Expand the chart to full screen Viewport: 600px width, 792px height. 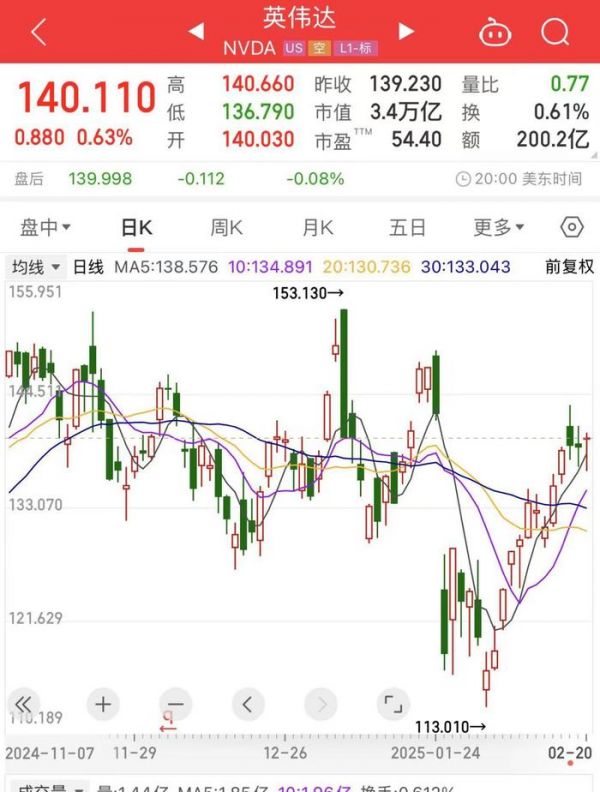tap(392, 703)
